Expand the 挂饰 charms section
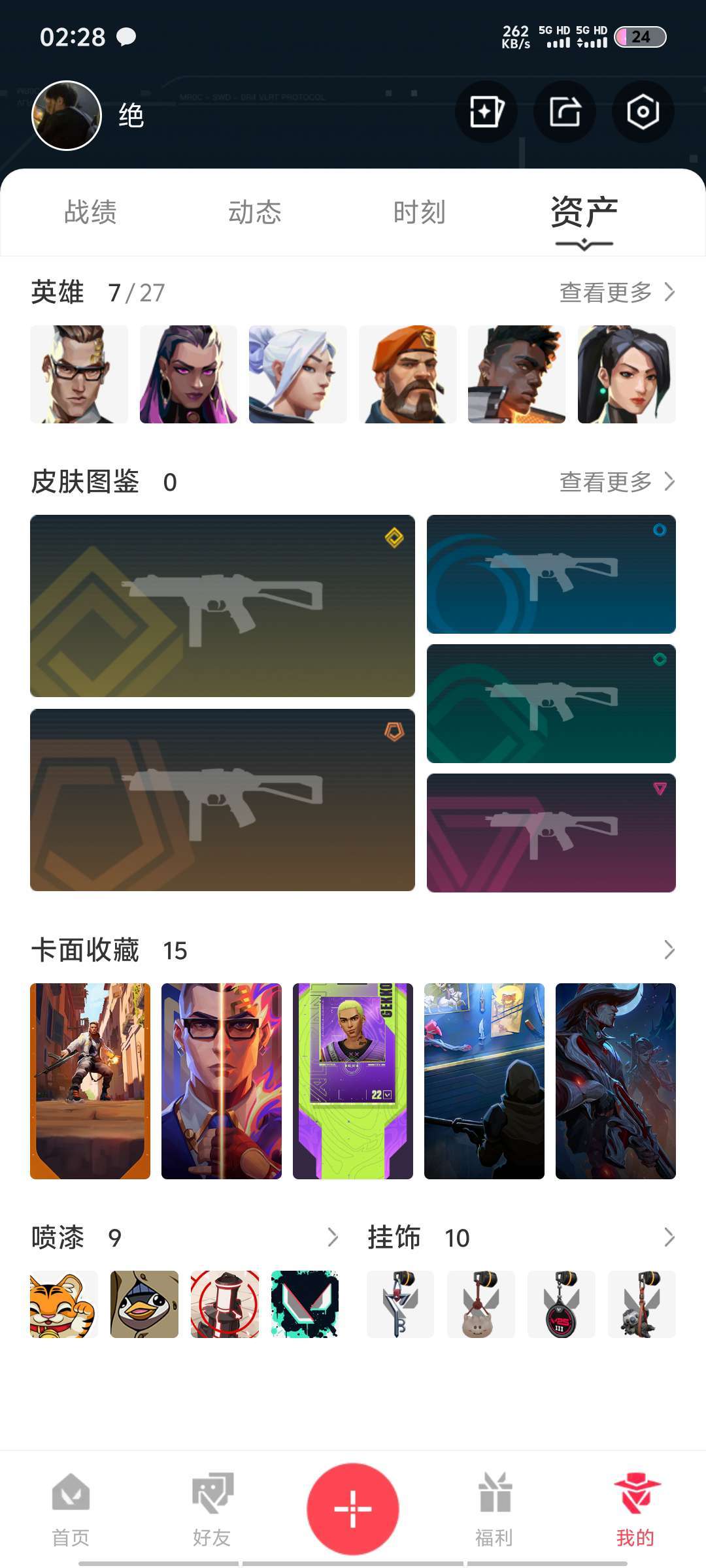Viewport: 706px width, 1568px height. 669,1237
